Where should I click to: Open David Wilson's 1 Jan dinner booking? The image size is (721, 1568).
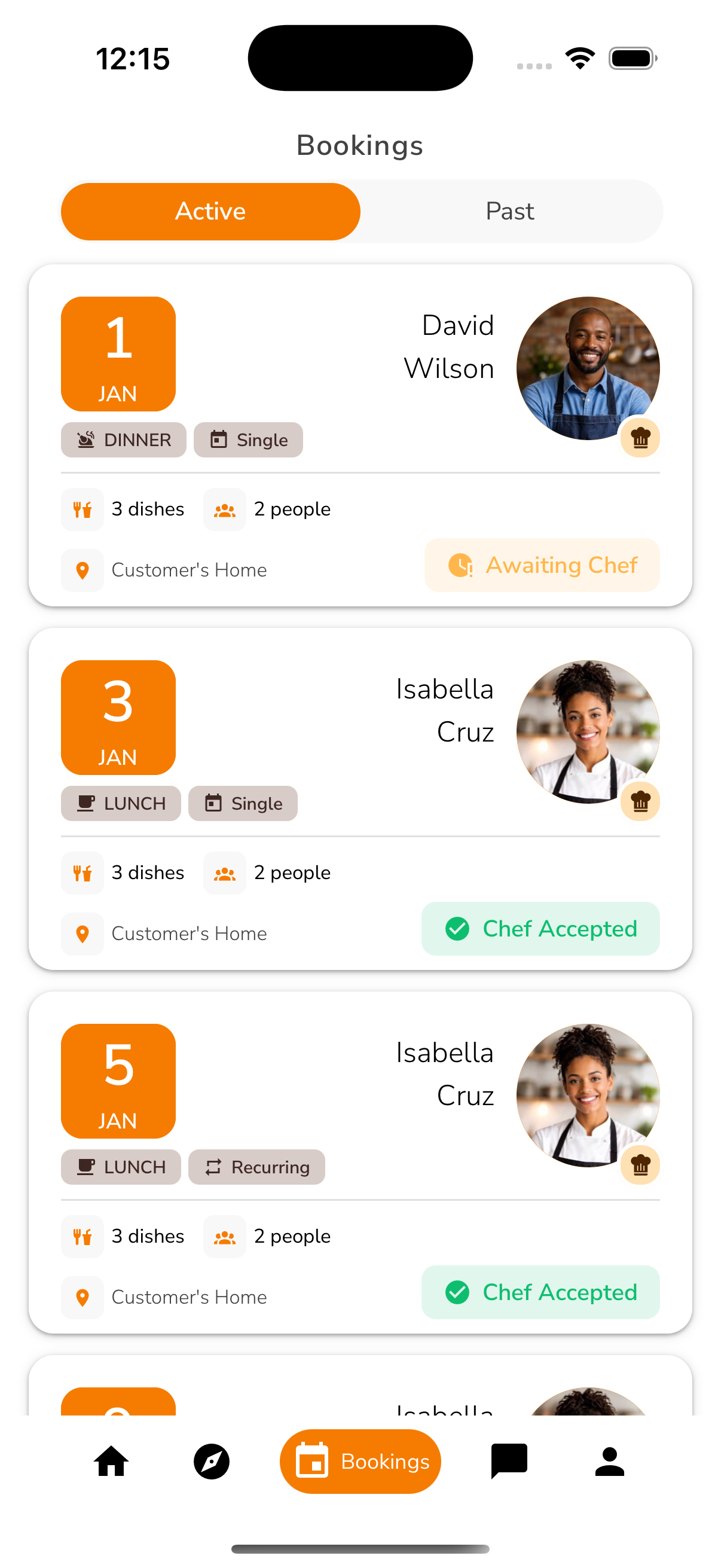click(360, 436)
